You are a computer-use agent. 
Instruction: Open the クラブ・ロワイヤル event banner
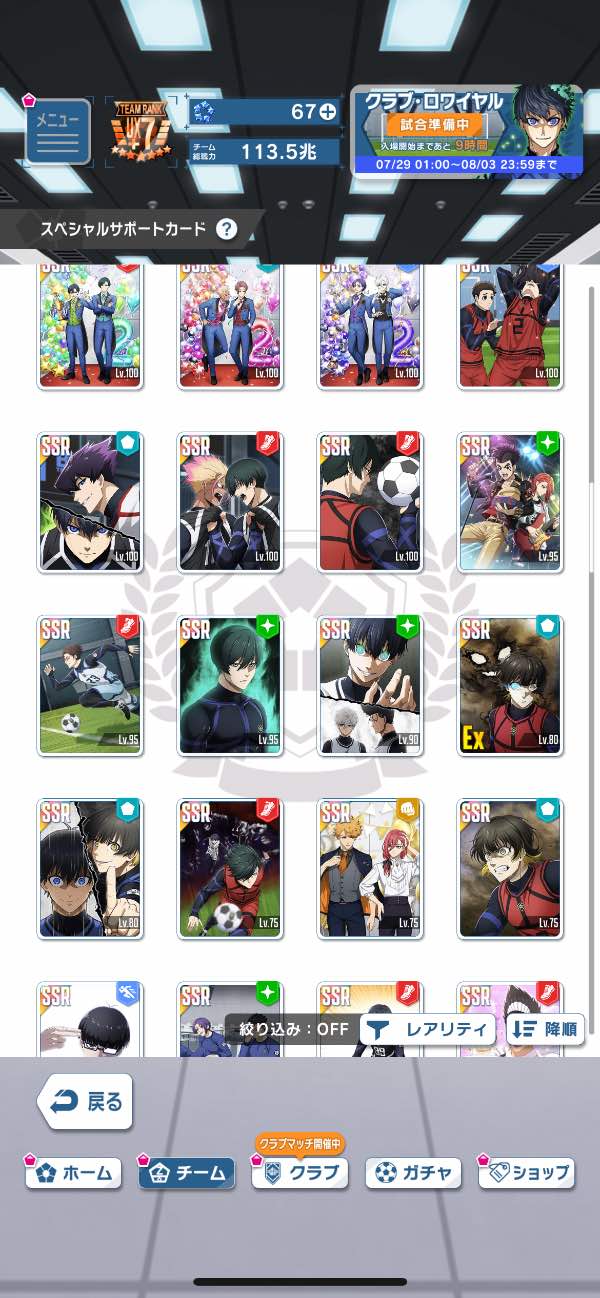point(467,130)
